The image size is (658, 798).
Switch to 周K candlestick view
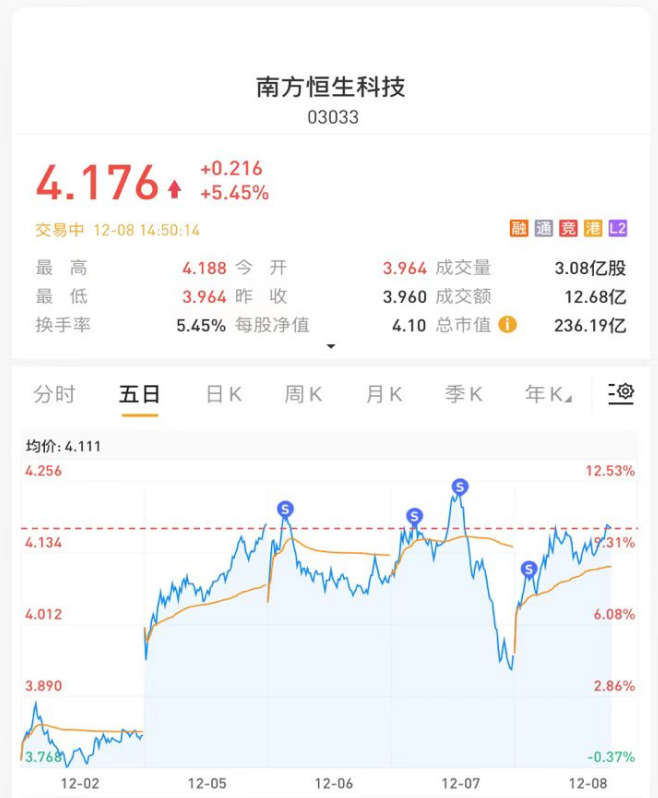pyautogui.click(x=303, y=394)
